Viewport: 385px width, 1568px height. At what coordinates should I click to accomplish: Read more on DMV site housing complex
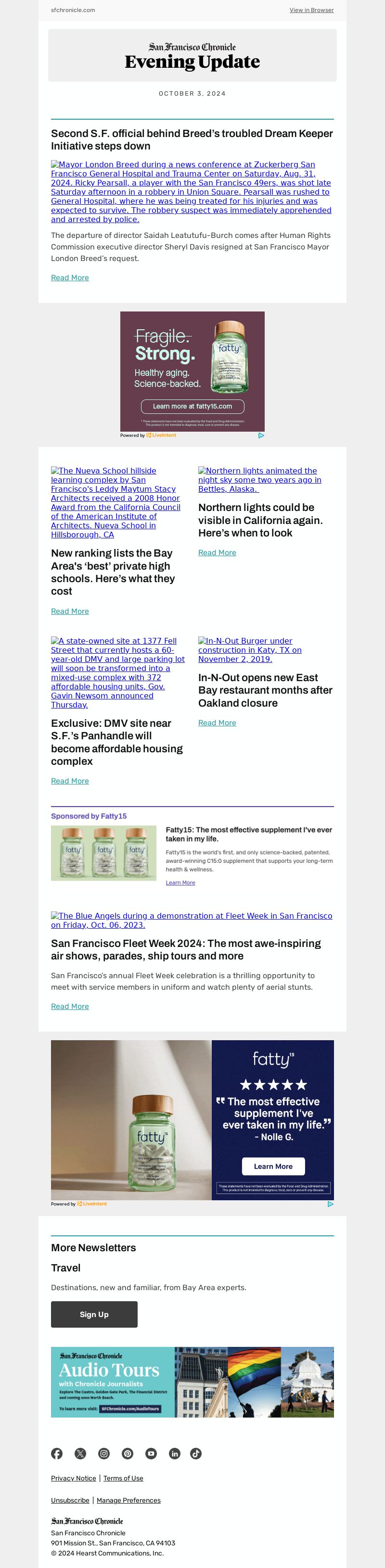tap(69, 781)
